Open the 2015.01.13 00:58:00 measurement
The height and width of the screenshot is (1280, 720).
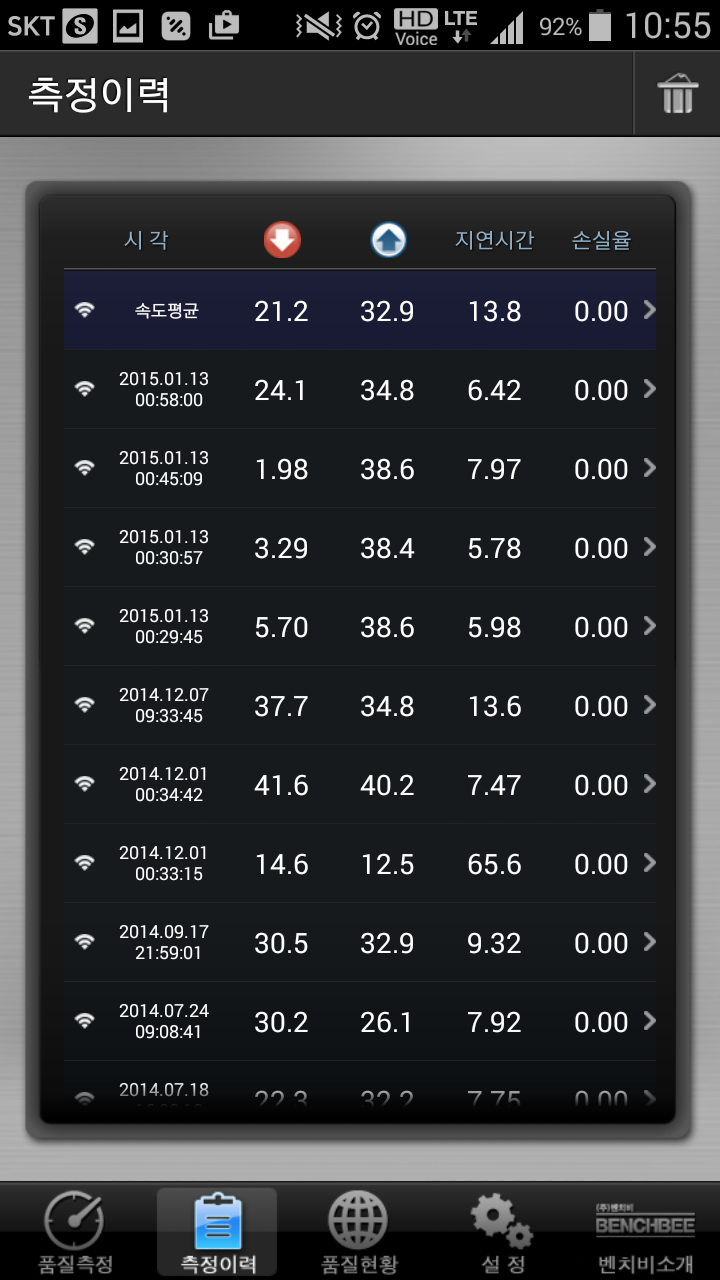[360, 390]
